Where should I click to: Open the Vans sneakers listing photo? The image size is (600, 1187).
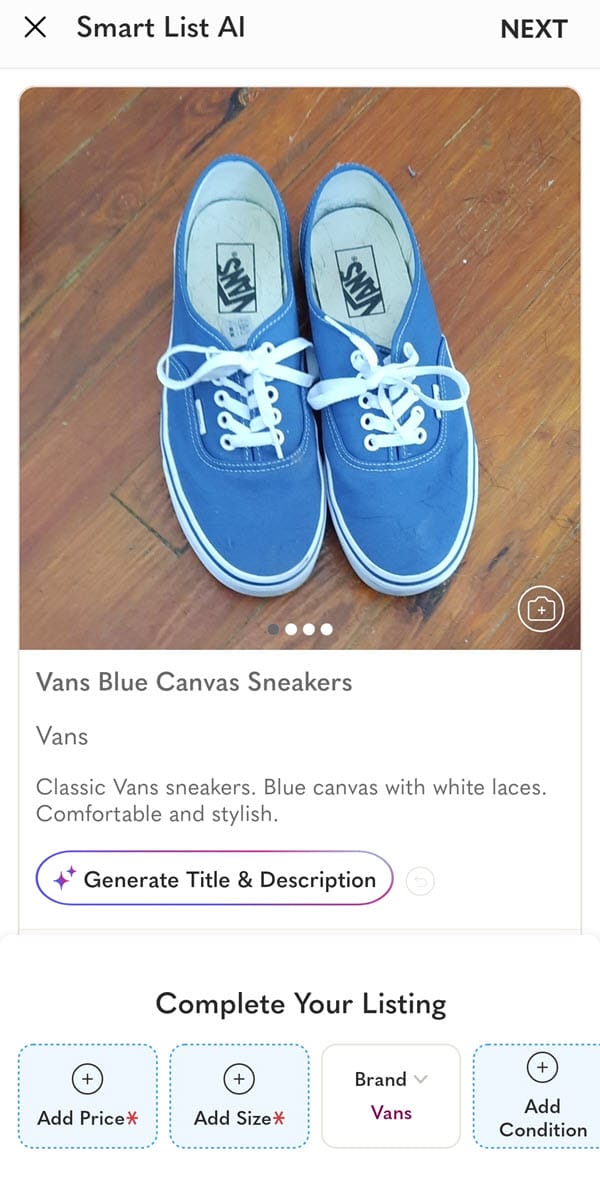coord(300,360)
